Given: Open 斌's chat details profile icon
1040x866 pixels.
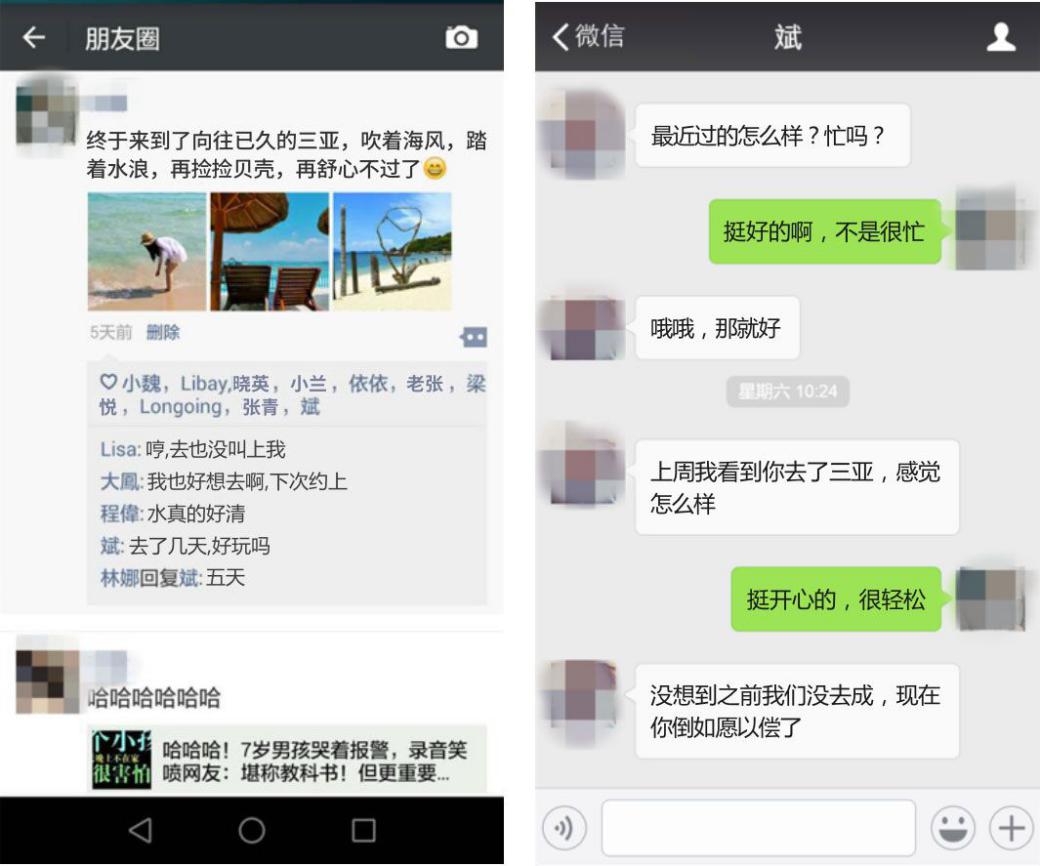Looking at the screenshot, I should tap(1000, 38).
